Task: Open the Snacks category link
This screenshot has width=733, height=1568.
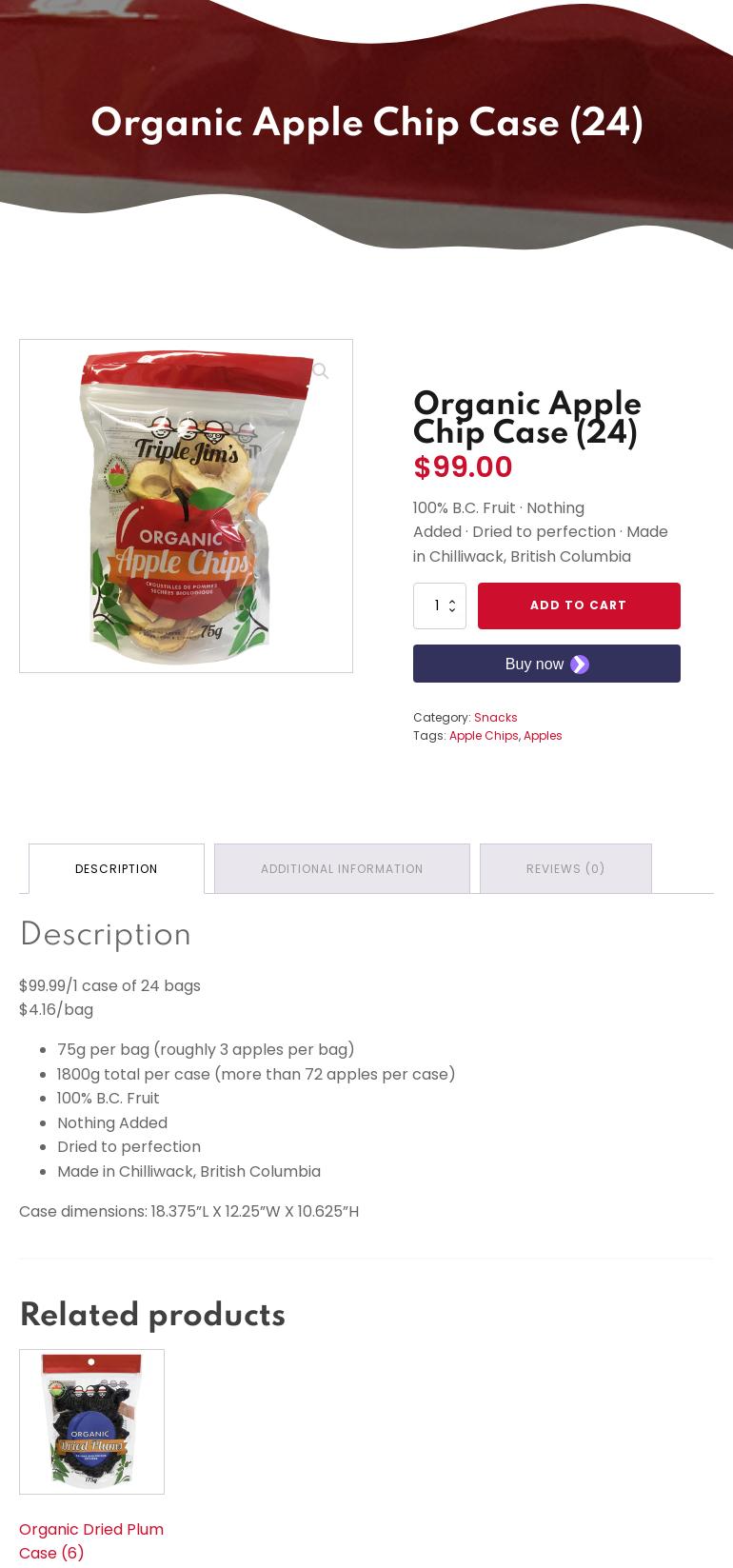Action: point(495,717)
